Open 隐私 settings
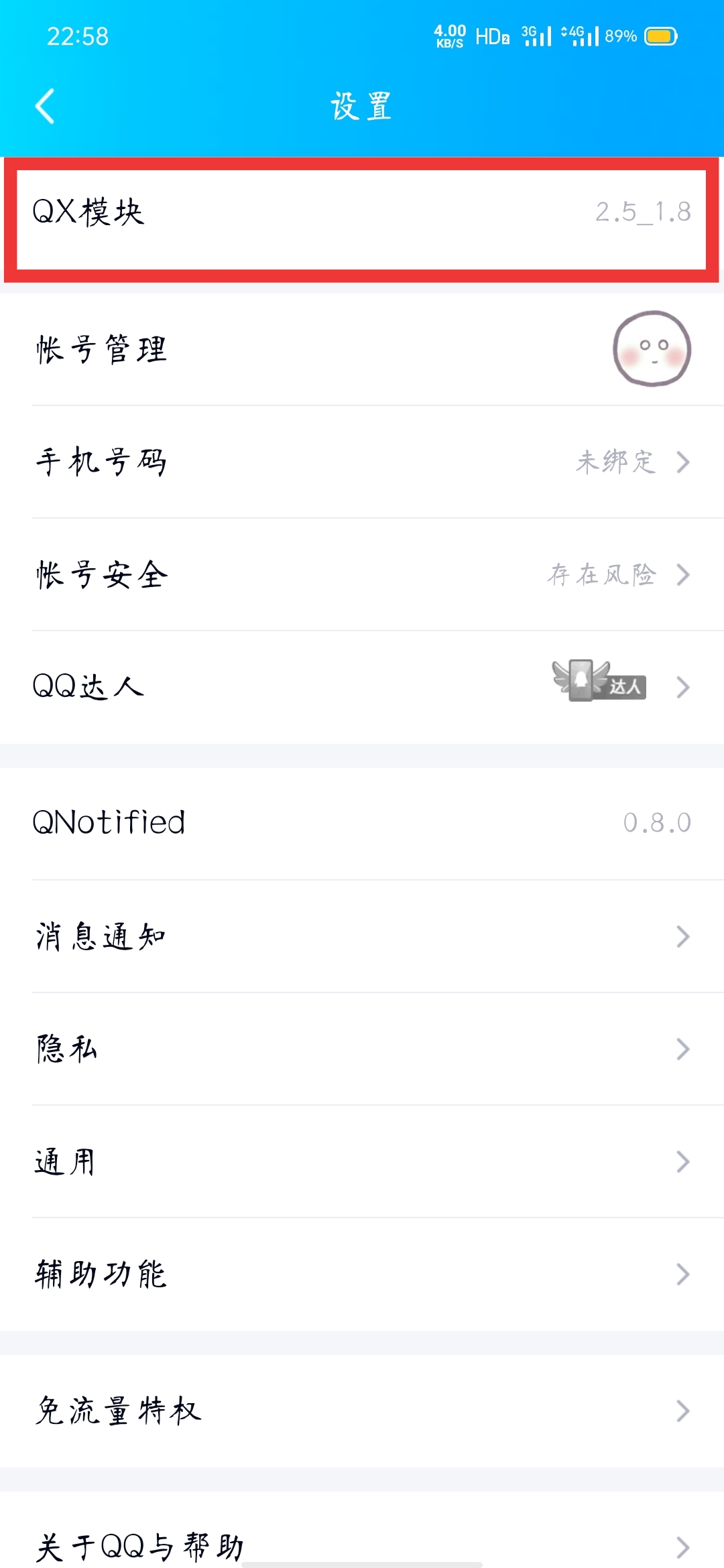Image resolution: width=724 pixels, height=1568 pixels. [362, 1049]
